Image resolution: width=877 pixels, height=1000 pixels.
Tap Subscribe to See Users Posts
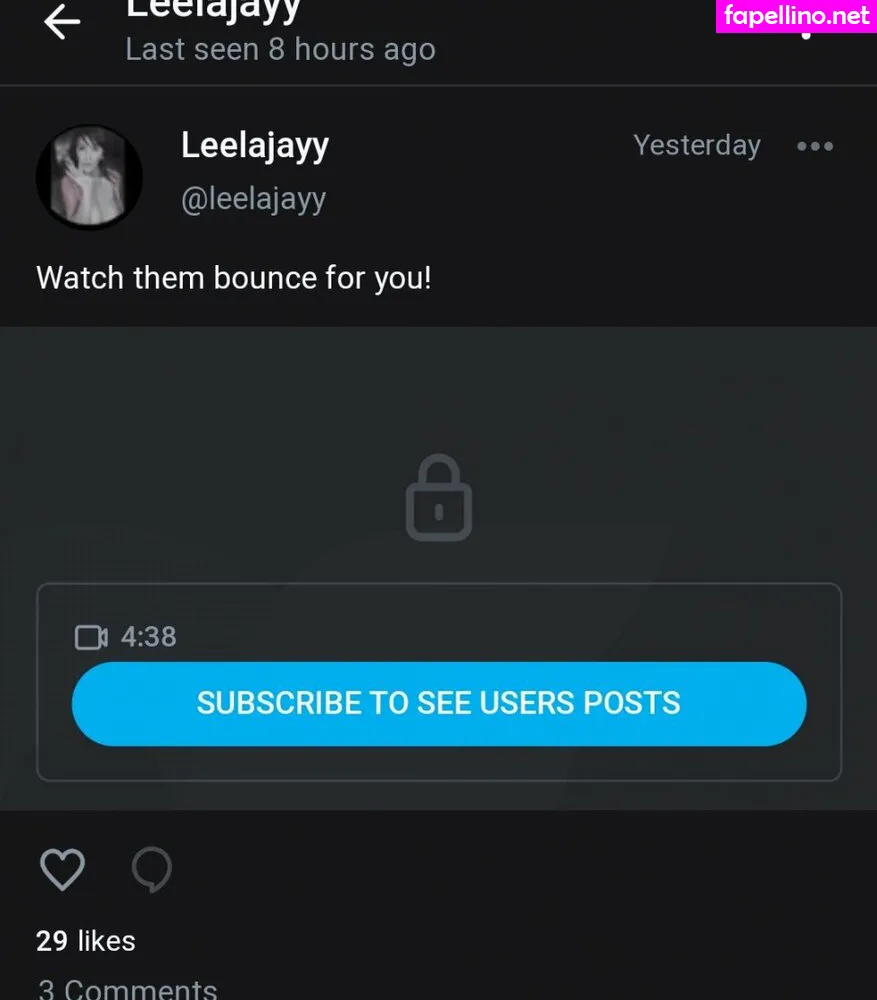pyautogui.click(x=438, y=703)
